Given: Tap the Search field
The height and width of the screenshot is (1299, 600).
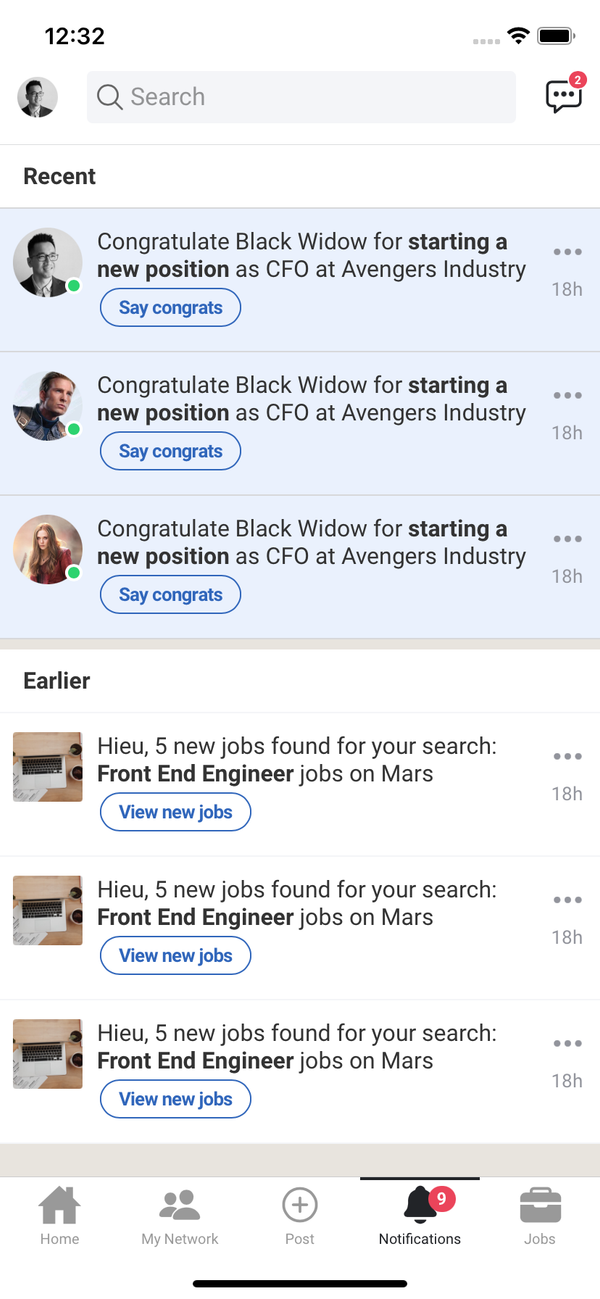Looking at the screenshot, I should [x=301, y=97].
